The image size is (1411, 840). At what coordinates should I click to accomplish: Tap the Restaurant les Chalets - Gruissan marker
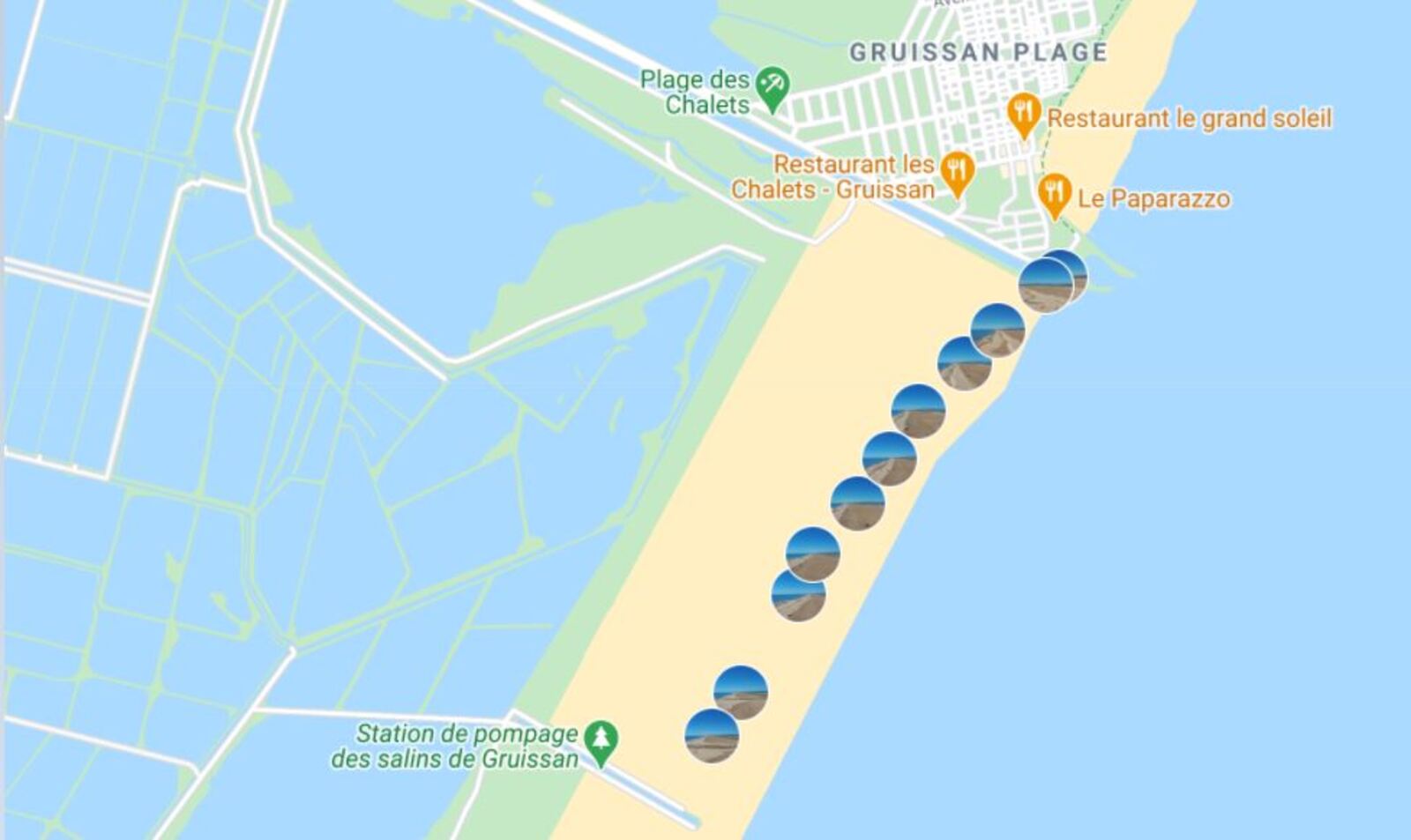pos(956,173)
